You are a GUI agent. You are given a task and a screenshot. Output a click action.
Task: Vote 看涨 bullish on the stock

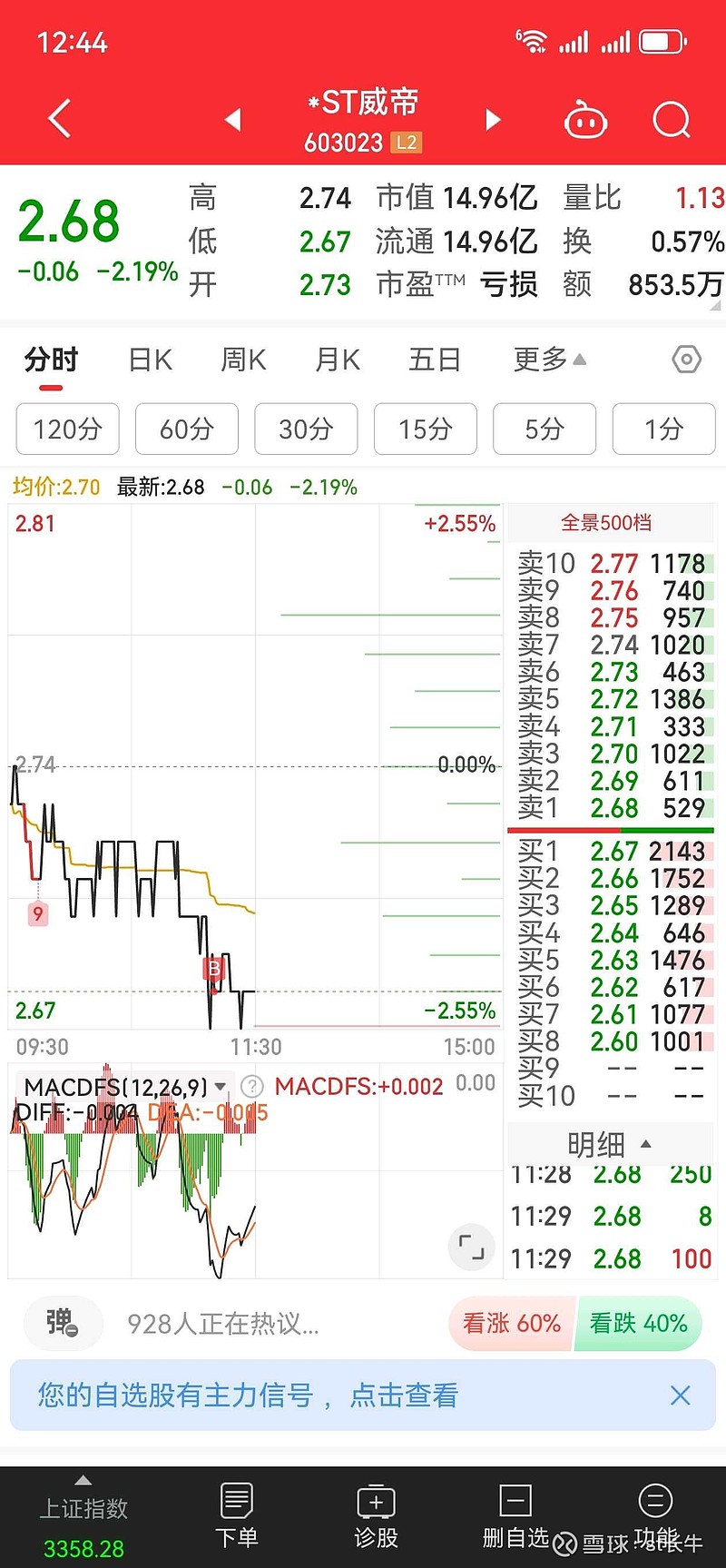[x=511, y=1324]
